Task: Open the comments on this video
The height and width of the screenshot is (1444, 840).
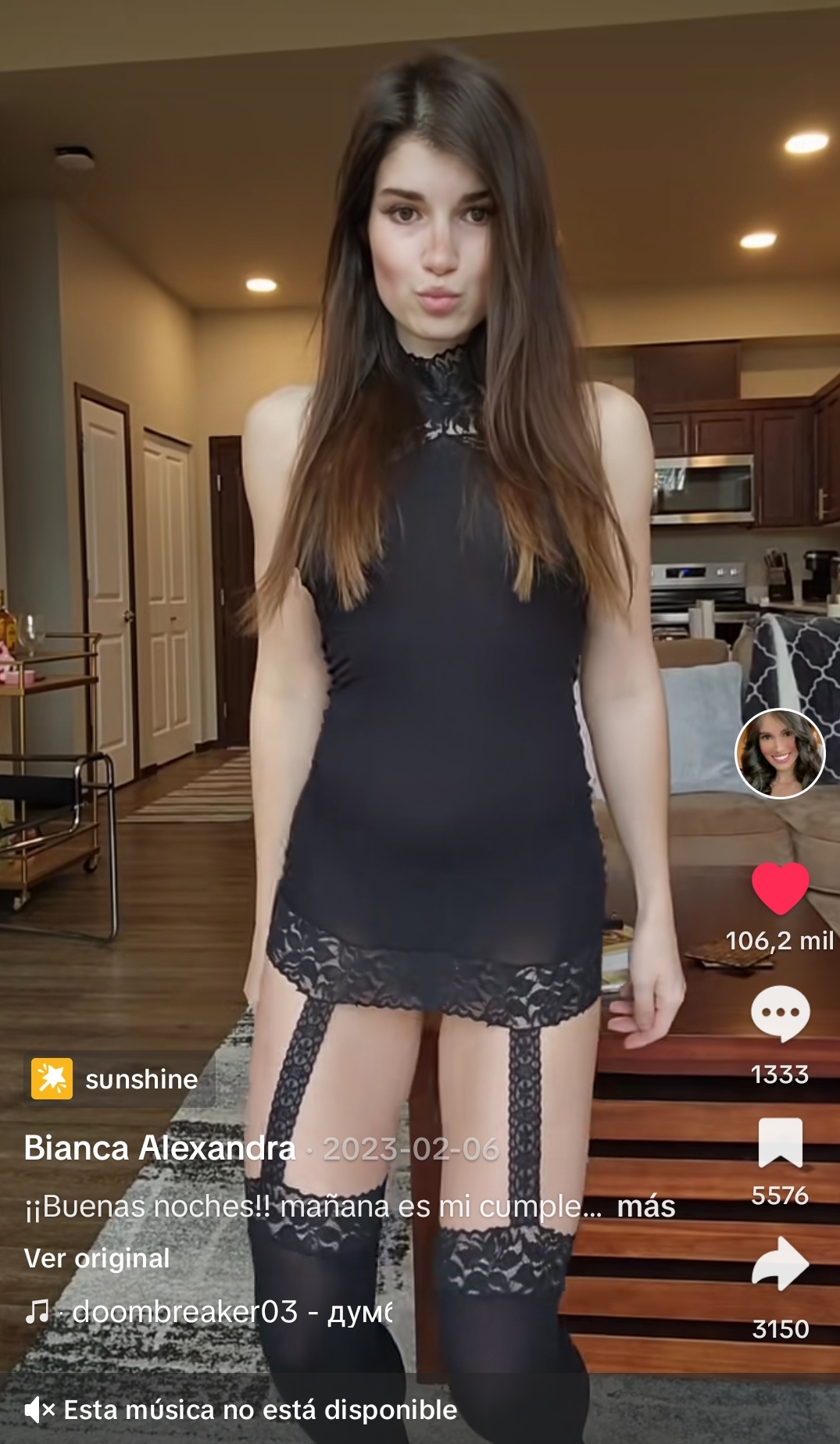Action: click(x=780, y=1013)
